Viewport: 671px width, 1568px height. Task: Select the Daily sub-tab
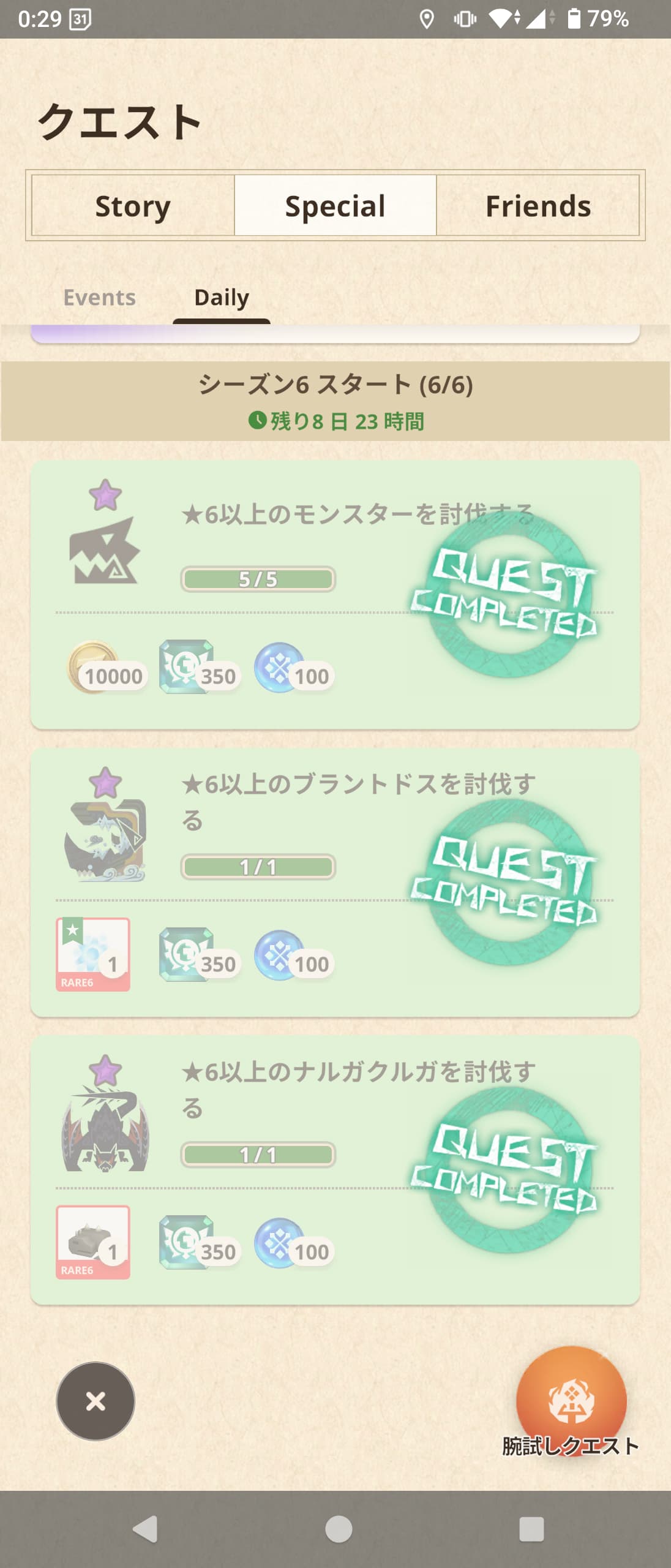point(221,298)
